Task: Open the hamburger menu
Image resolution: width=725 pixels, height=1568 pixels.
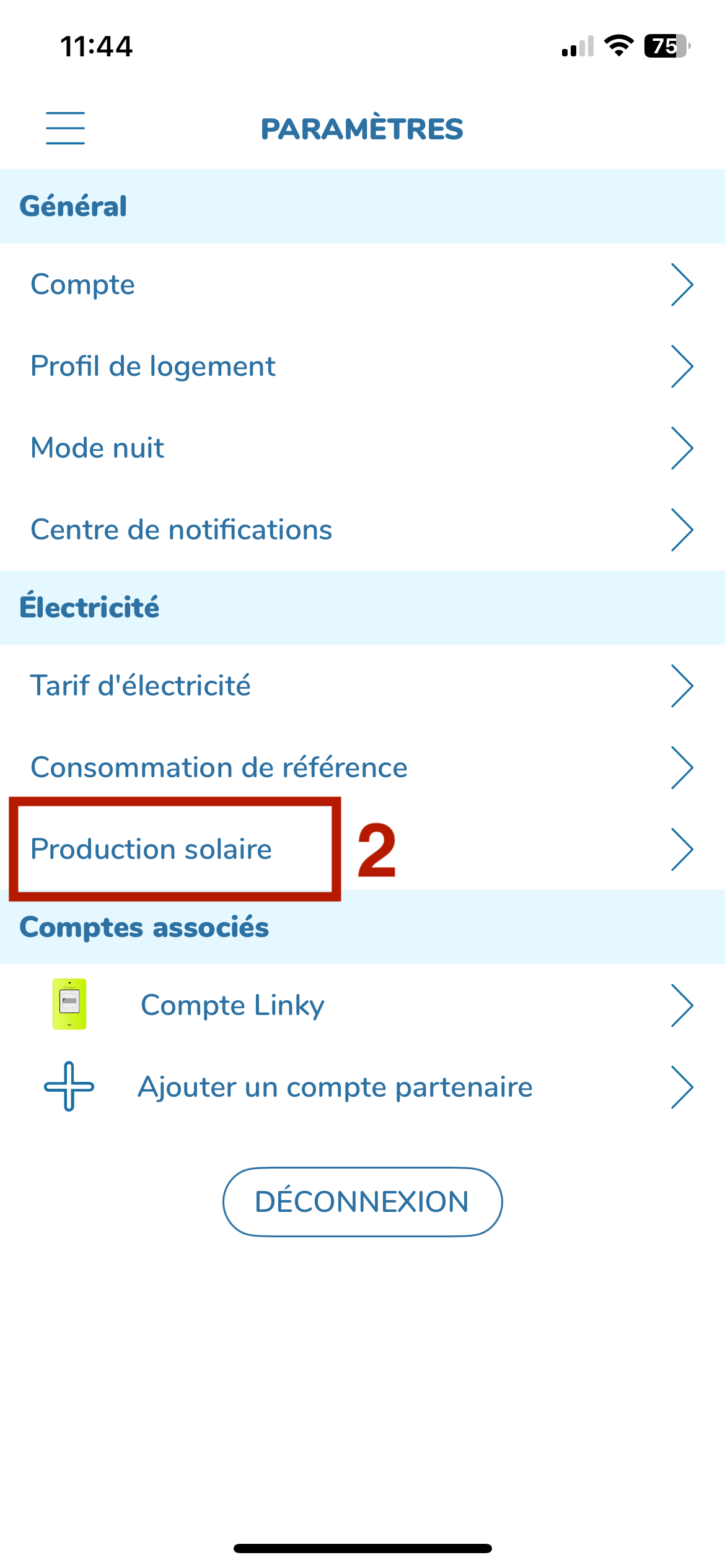Action: click(65, 128)
